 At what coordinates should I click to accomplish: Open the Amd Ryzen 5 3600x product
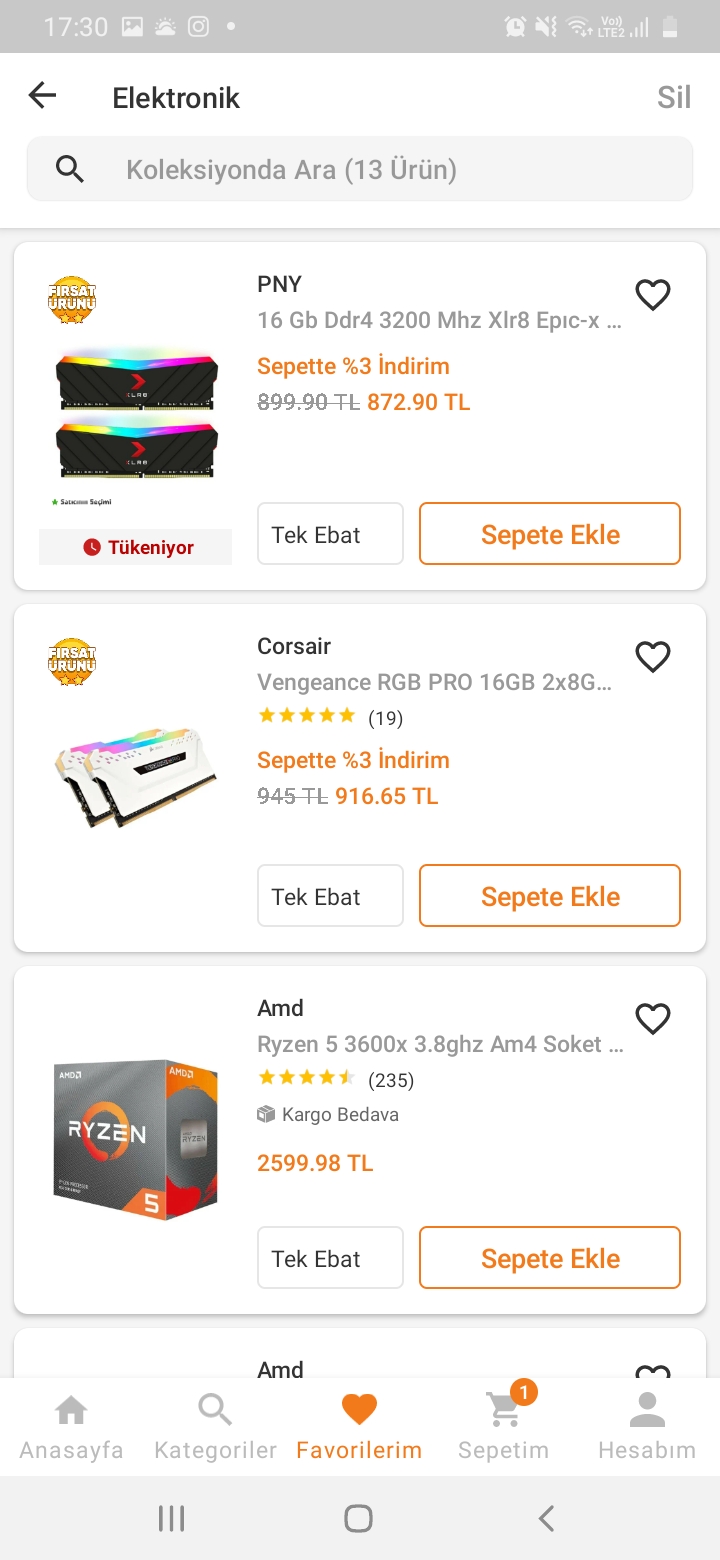tap(438, 1044)
